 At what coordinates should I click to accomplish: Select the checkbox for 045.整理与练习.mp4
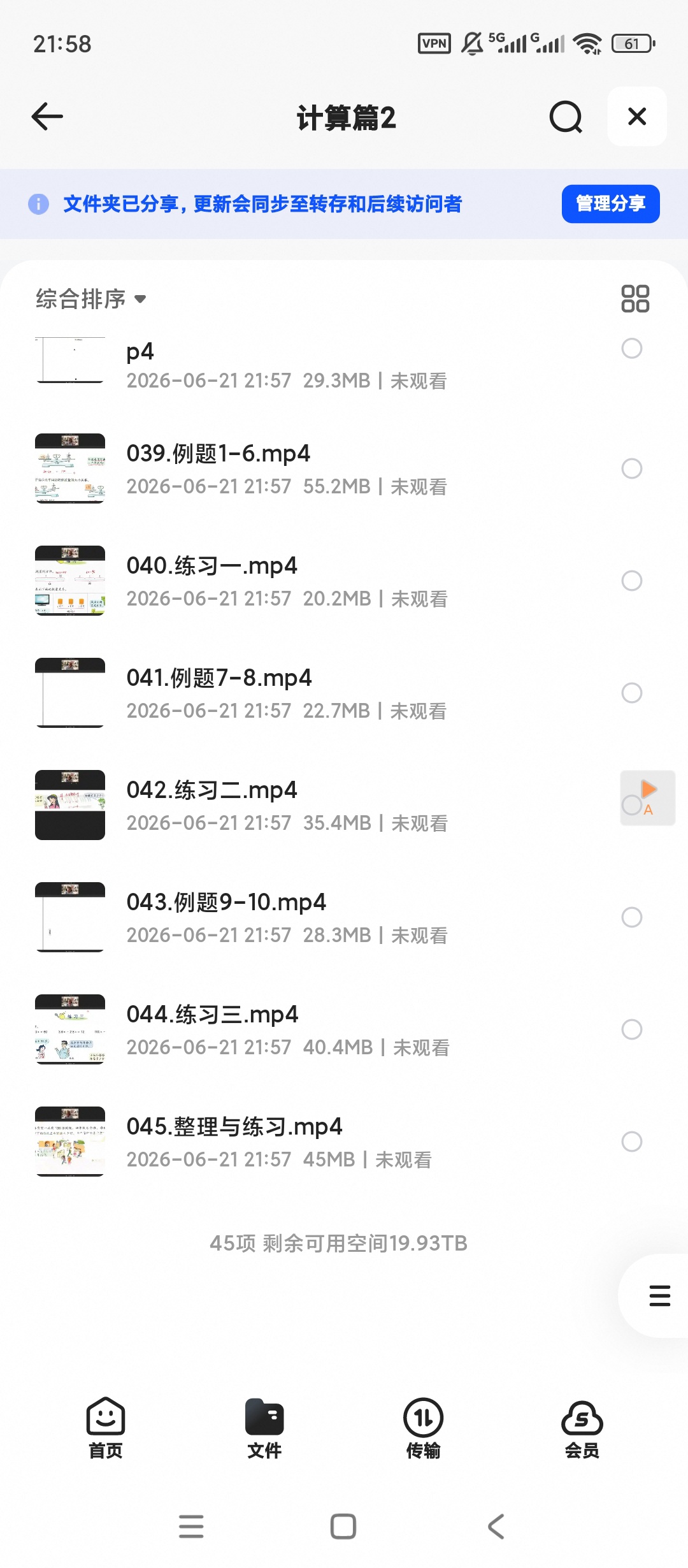click(632, 1142)
